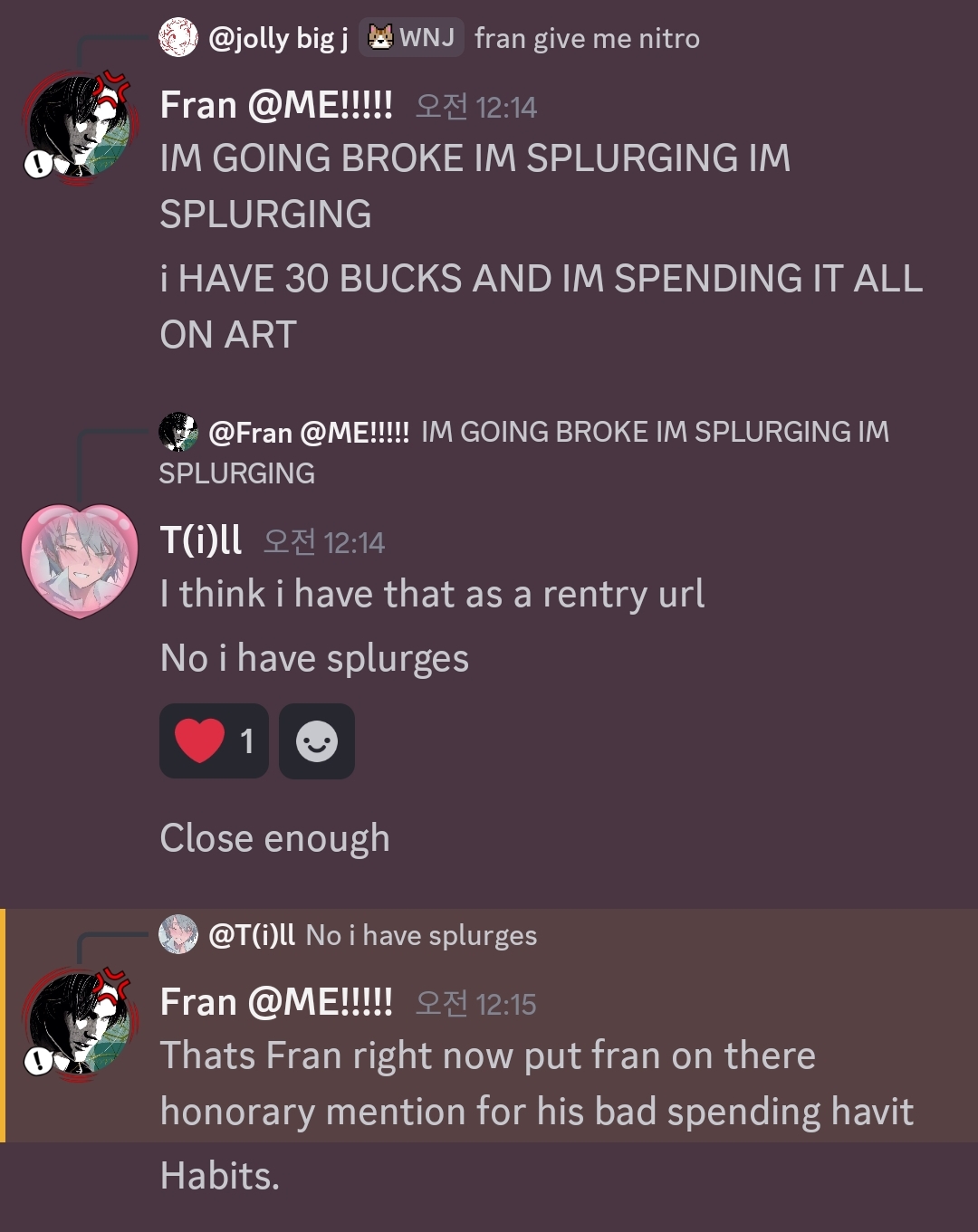
Task: Tap the WNJ server tag badge
Action: (412, 38)
